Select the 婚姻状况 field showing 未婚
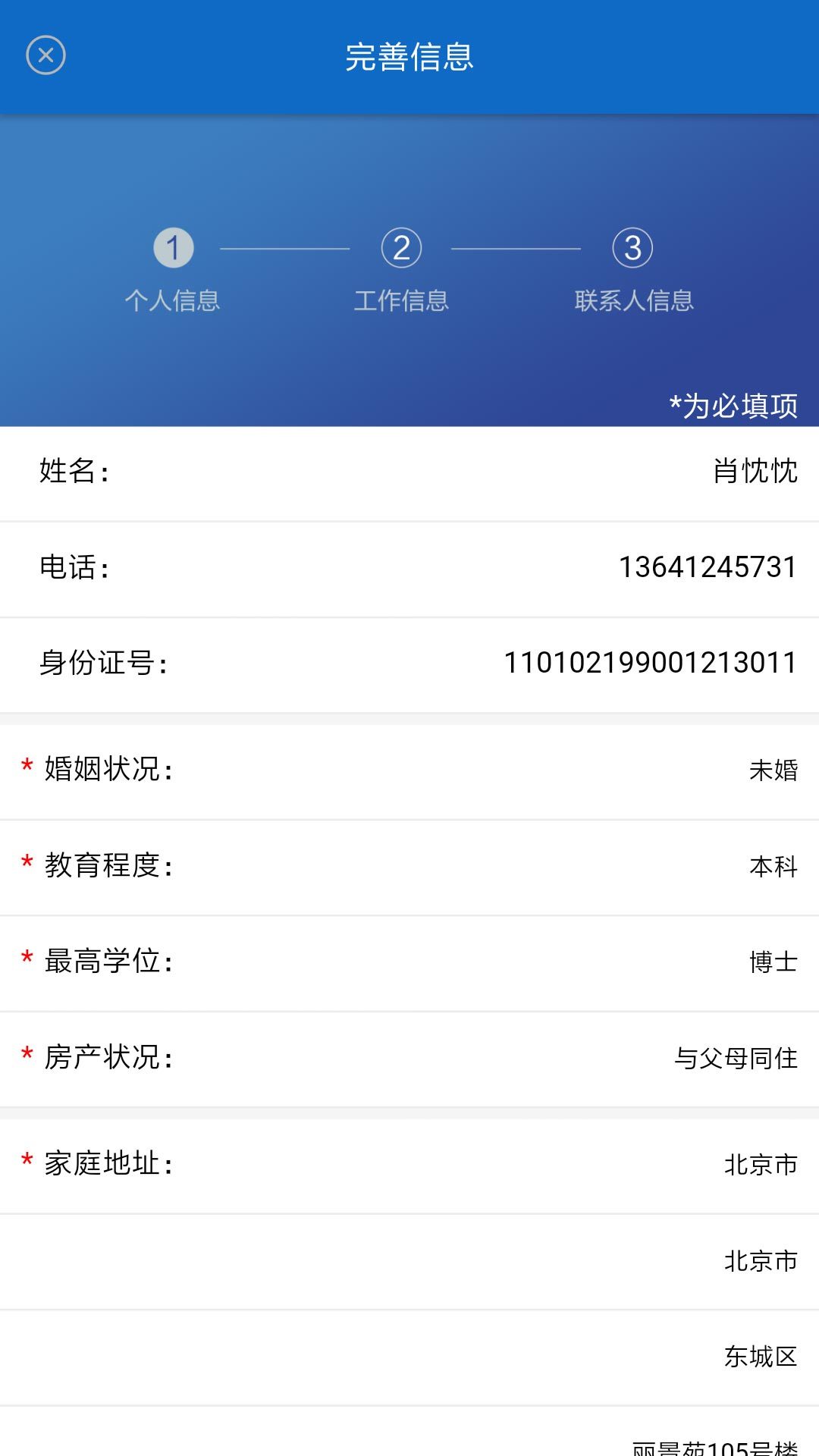 pos(409,771)
